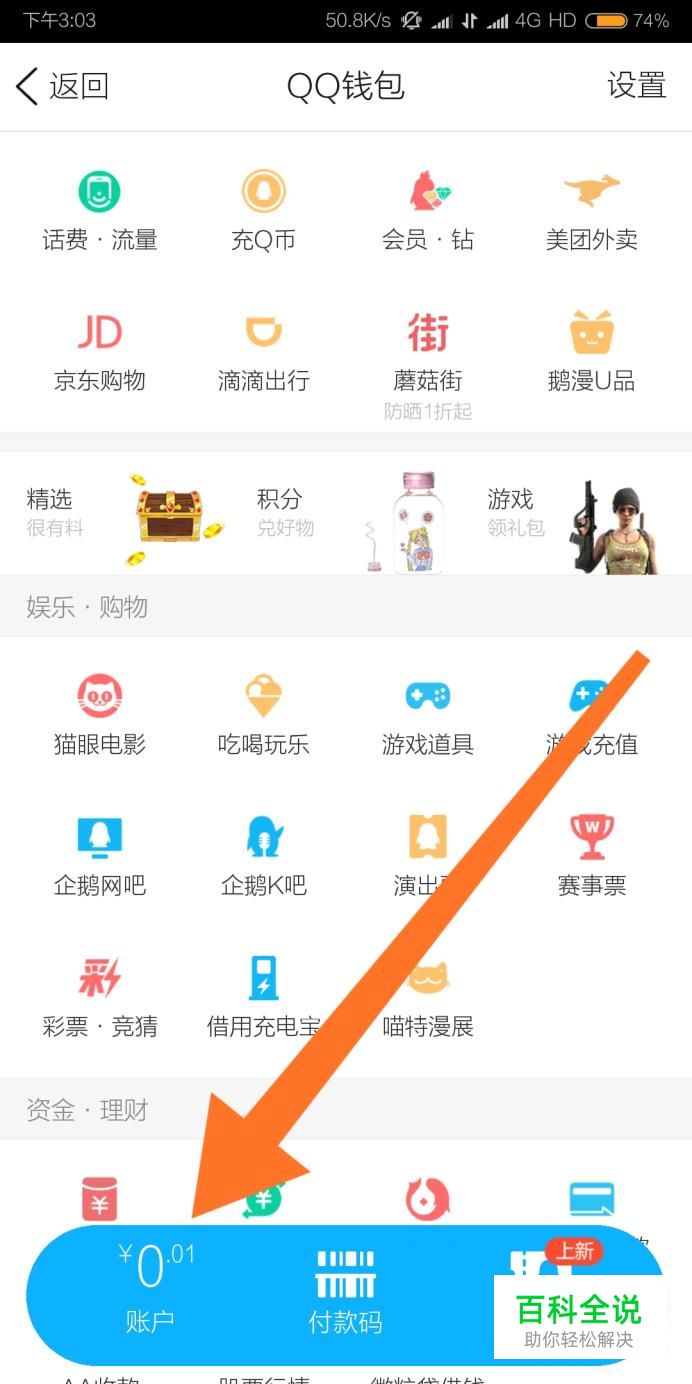This screenshot has width=692, height=1384.
Task: Open 设置 in the top bar
Action: pyautogui.click(x=636, y=86)
